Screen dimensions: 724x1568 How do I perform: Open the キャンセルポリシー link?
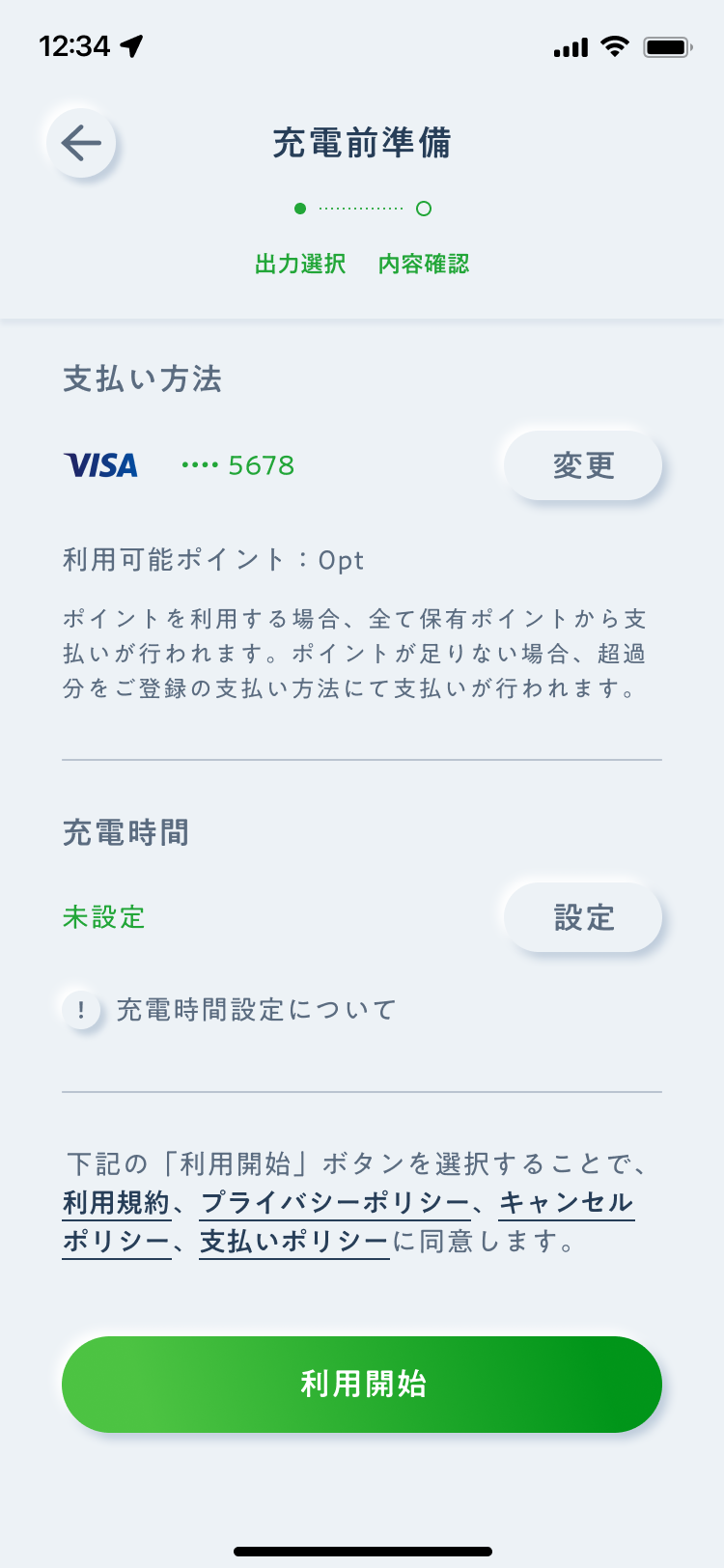coord(567,1203)
